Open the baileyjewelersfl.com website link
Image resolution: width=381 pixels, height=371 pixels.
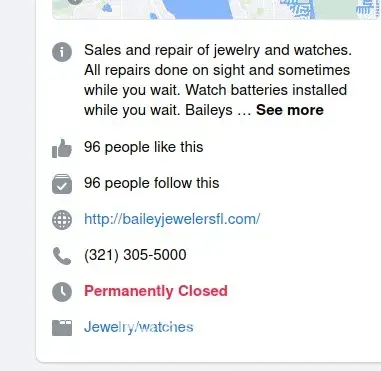coord(172,219)
